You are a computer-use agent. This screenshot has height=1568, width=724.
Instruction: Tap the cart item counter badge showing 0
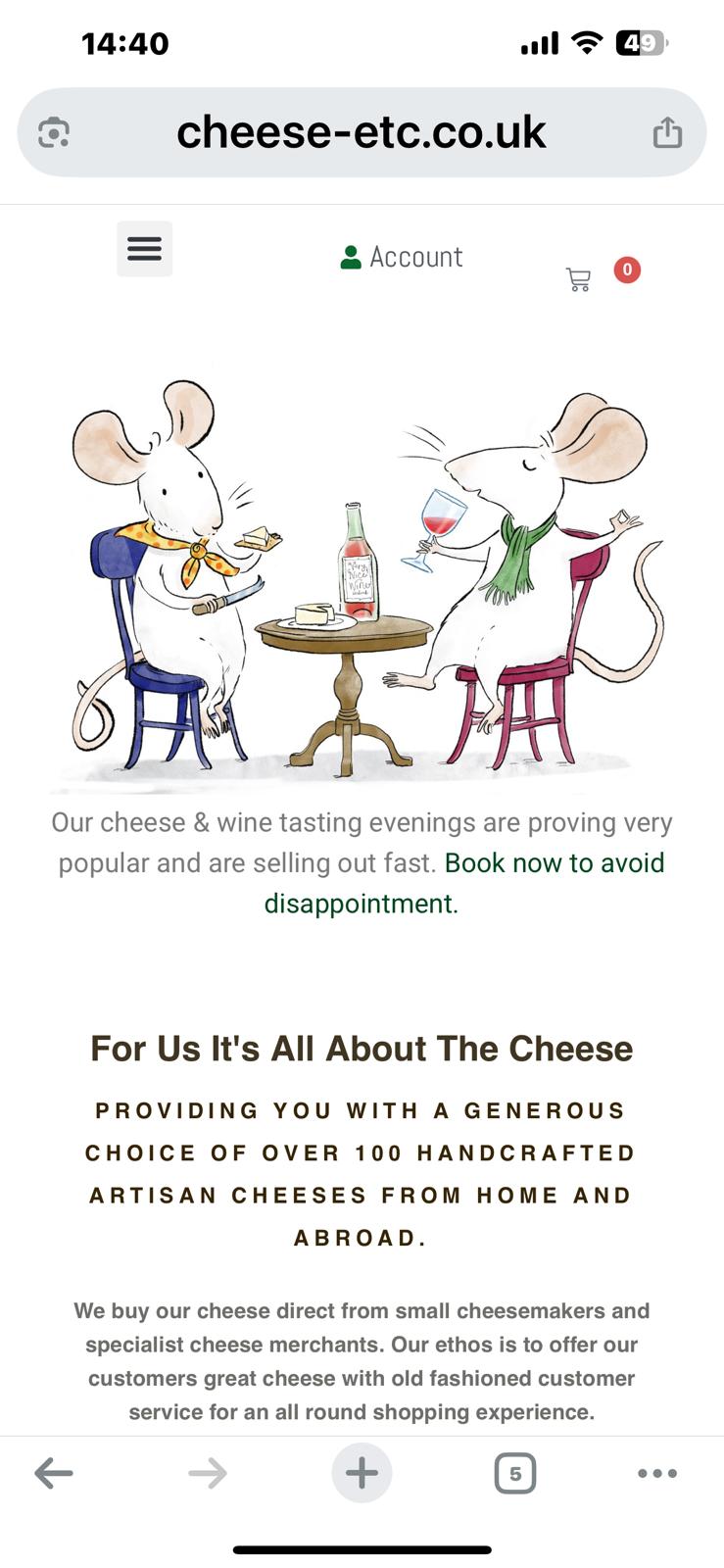(625, 270)
